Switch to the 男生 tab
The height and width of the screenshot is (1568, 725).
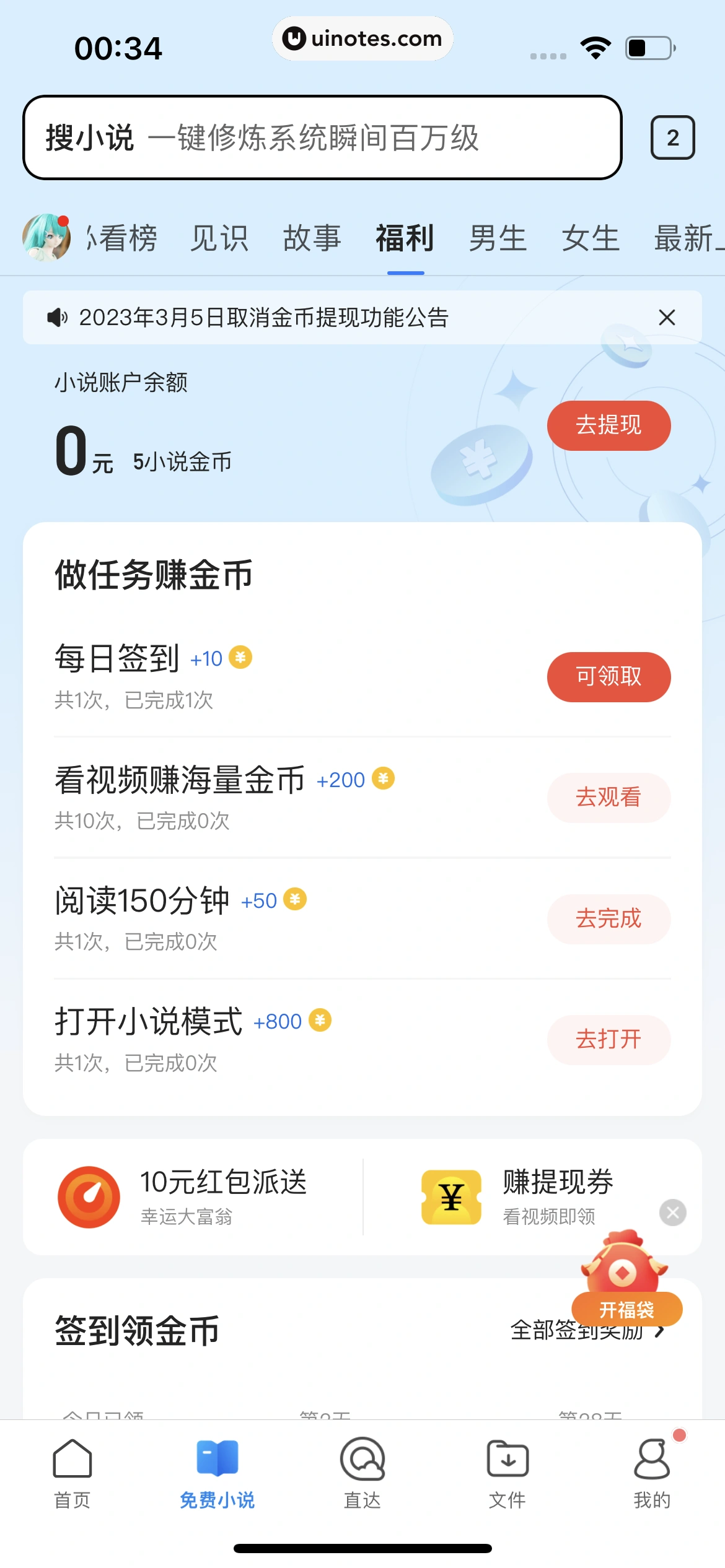(496, 238)
